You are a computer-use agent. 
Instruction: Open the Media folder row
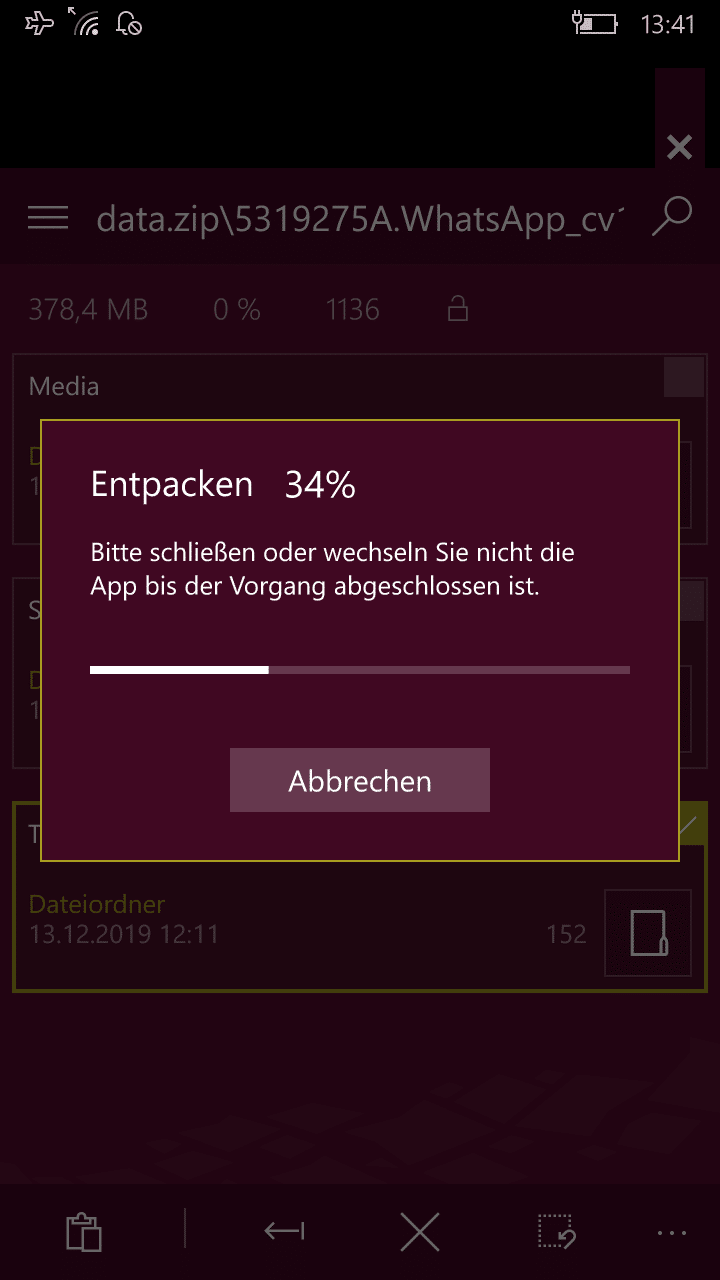click(x=360, y=449)
